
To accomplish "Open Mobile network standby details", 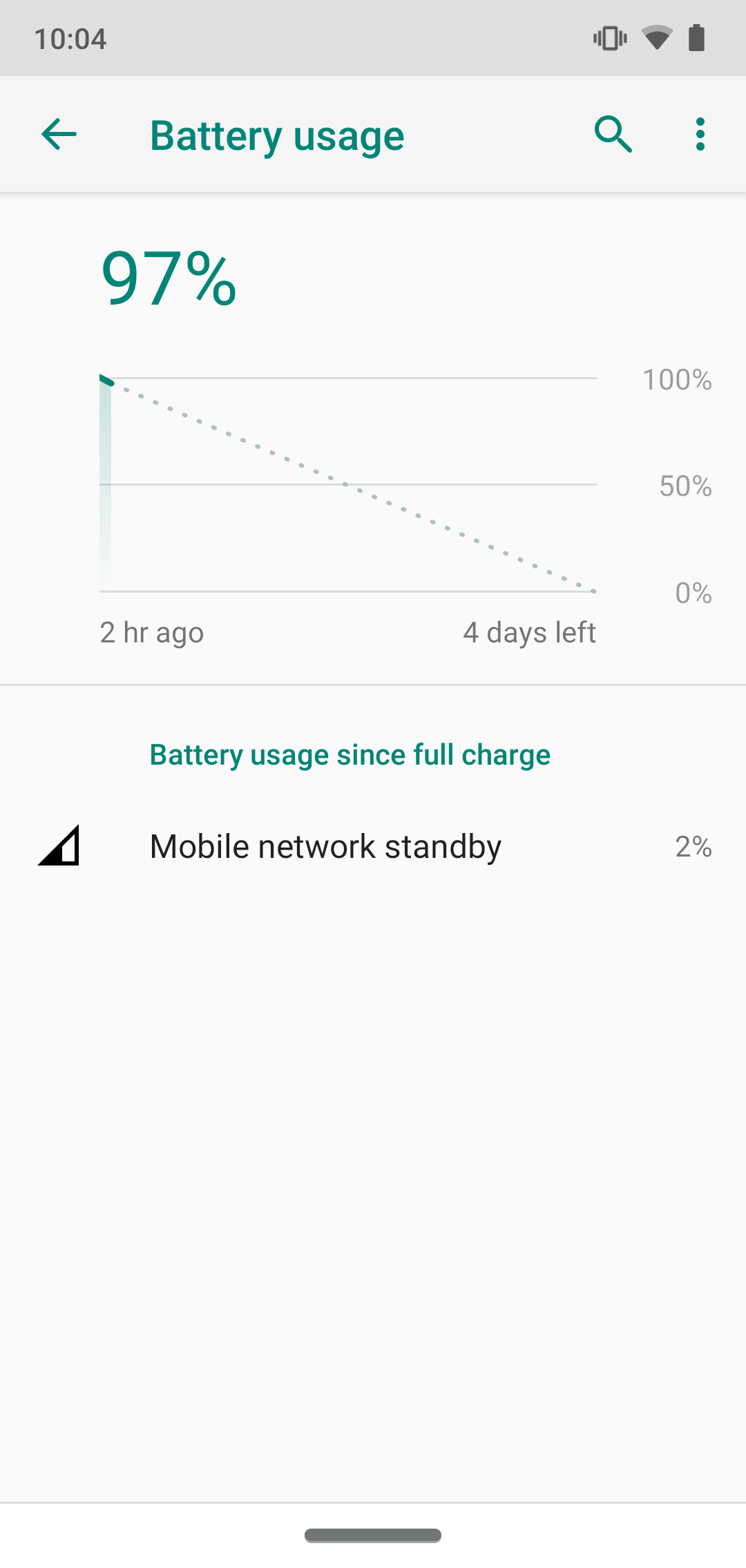I will pyautogui.click(x=373, y=846).
